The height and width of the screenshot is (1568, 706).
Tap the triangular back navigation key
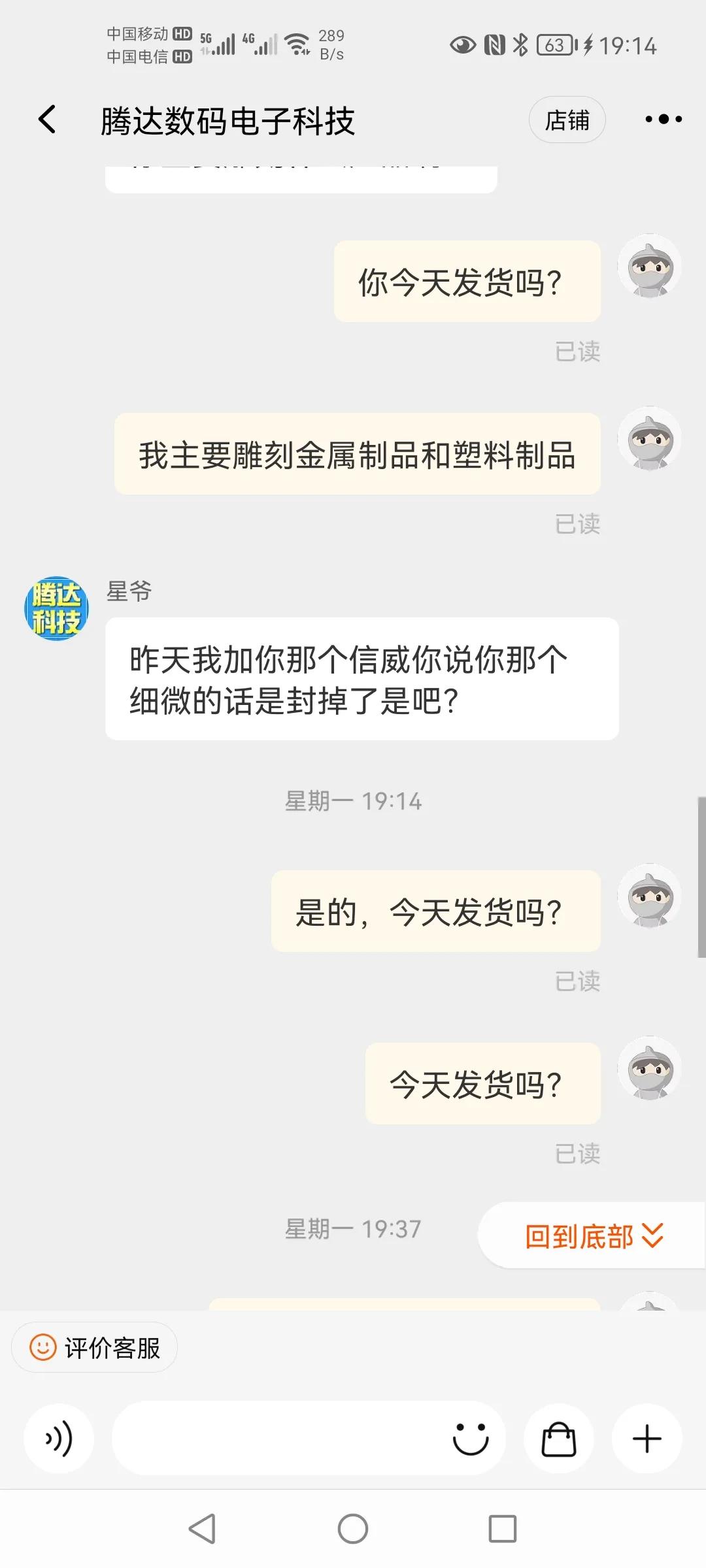pyautogui.click(x=204, y=1530)
